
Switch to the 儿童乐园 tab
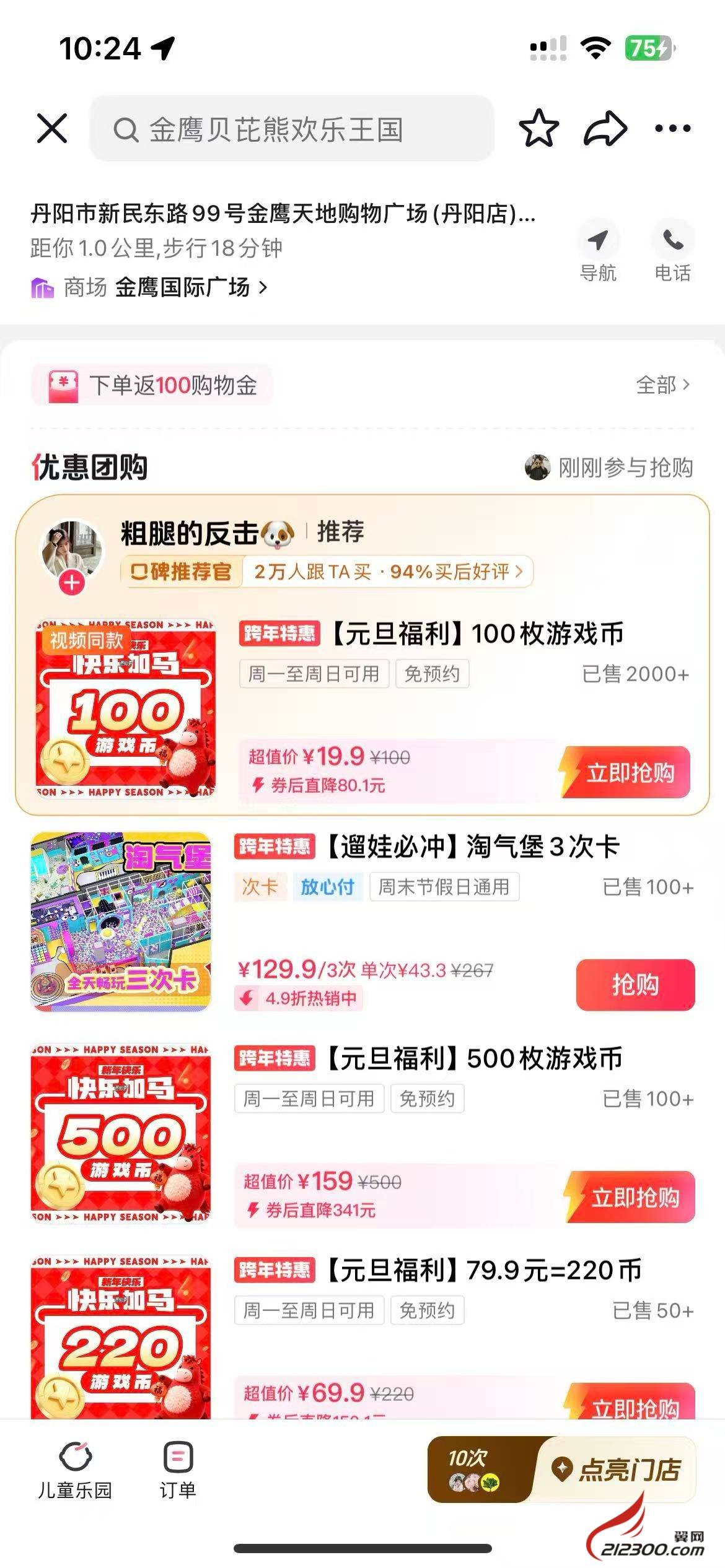pyautogui.click(x=75, y=1471)
